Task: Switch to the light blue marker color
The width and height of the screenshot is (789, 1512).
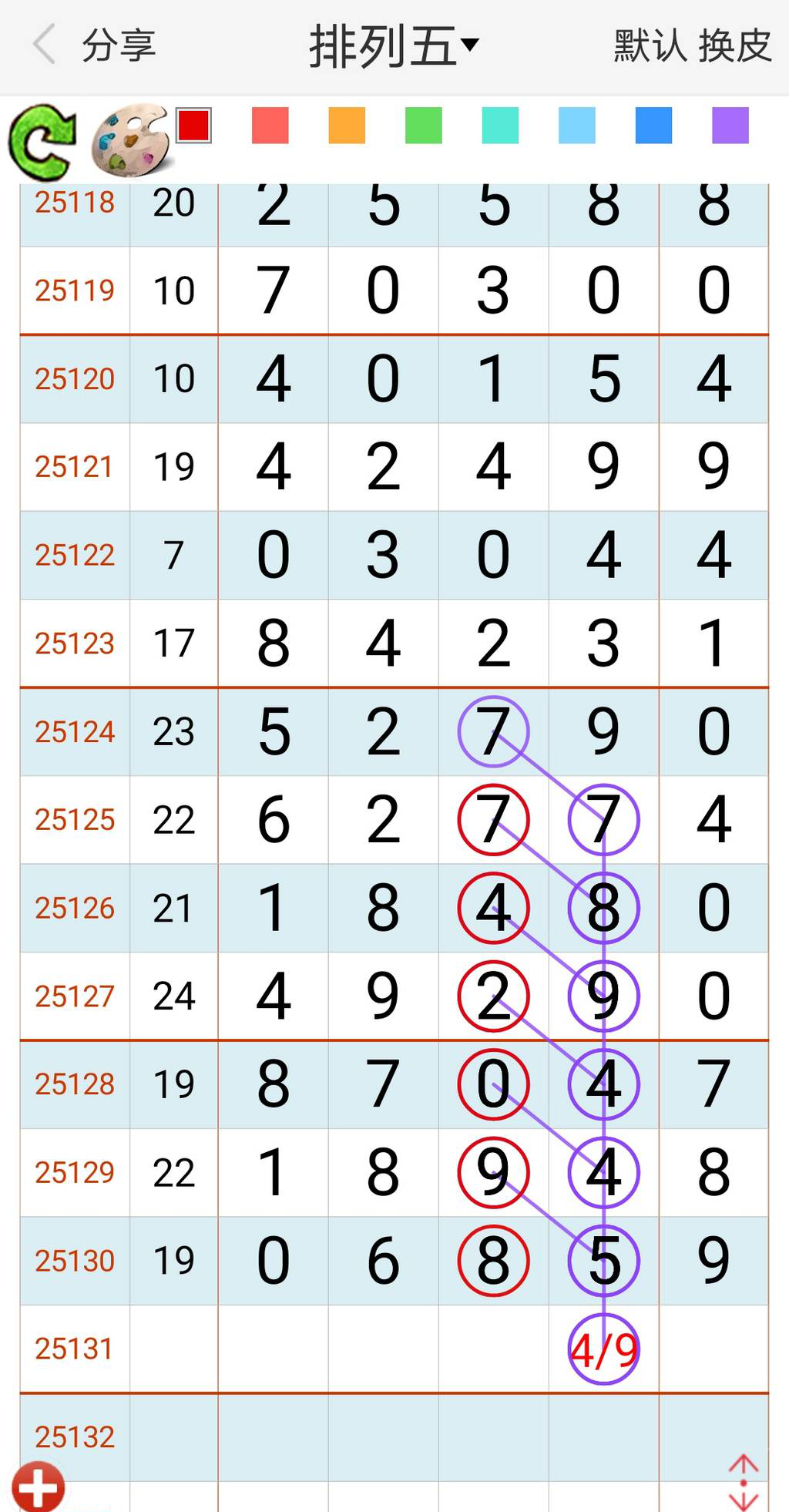Action: pyautogui.click(x=576, y=126)
